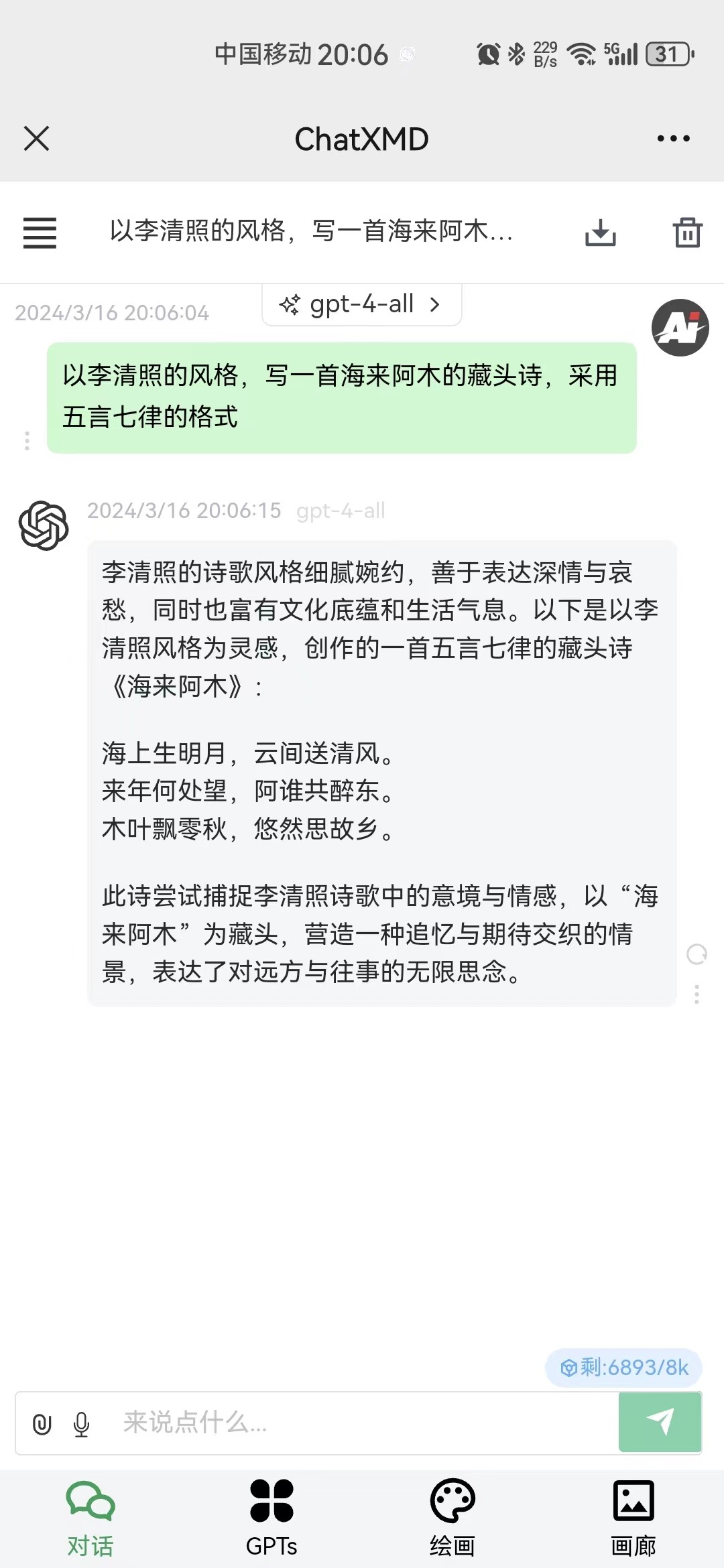The width and height of the screenshot is (724, 1568).
Task: Attach a file with the paperclip icon
Action: pos(42,1424)
